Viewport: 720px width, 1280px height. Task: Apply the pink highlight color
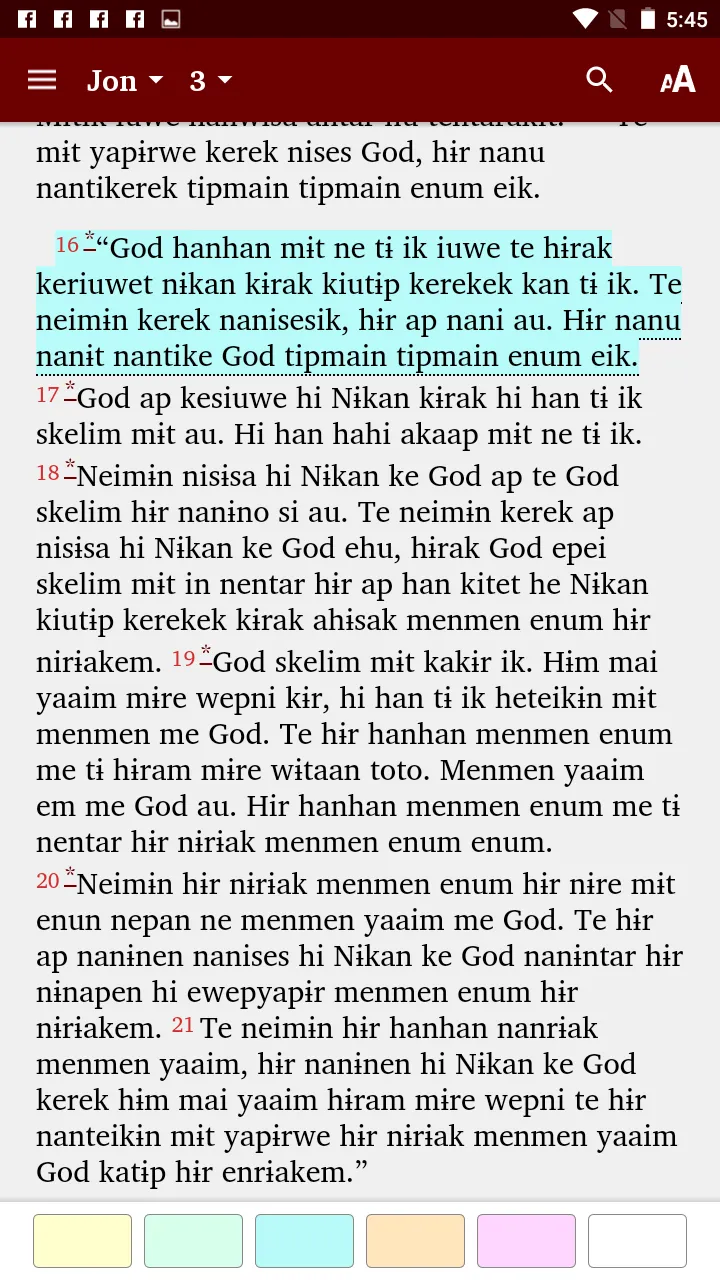point(526,1241)
